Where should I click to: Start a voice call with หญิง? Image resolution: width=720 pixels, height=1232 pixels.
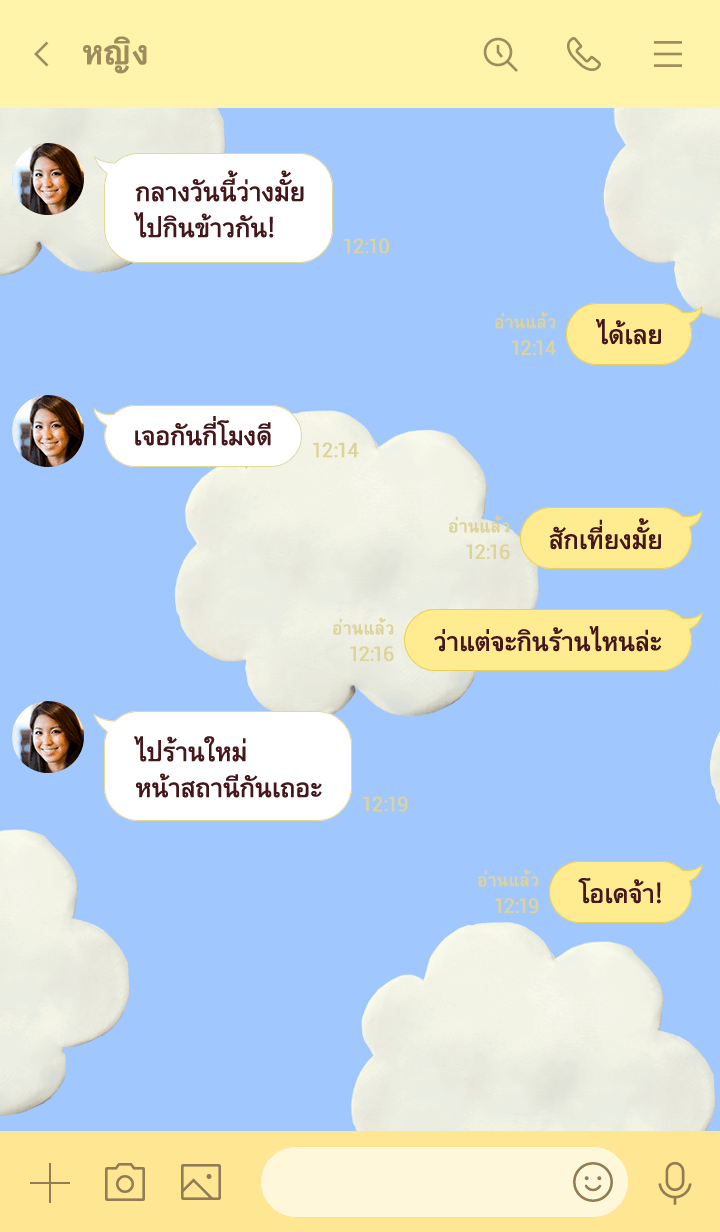pos(584,54)
